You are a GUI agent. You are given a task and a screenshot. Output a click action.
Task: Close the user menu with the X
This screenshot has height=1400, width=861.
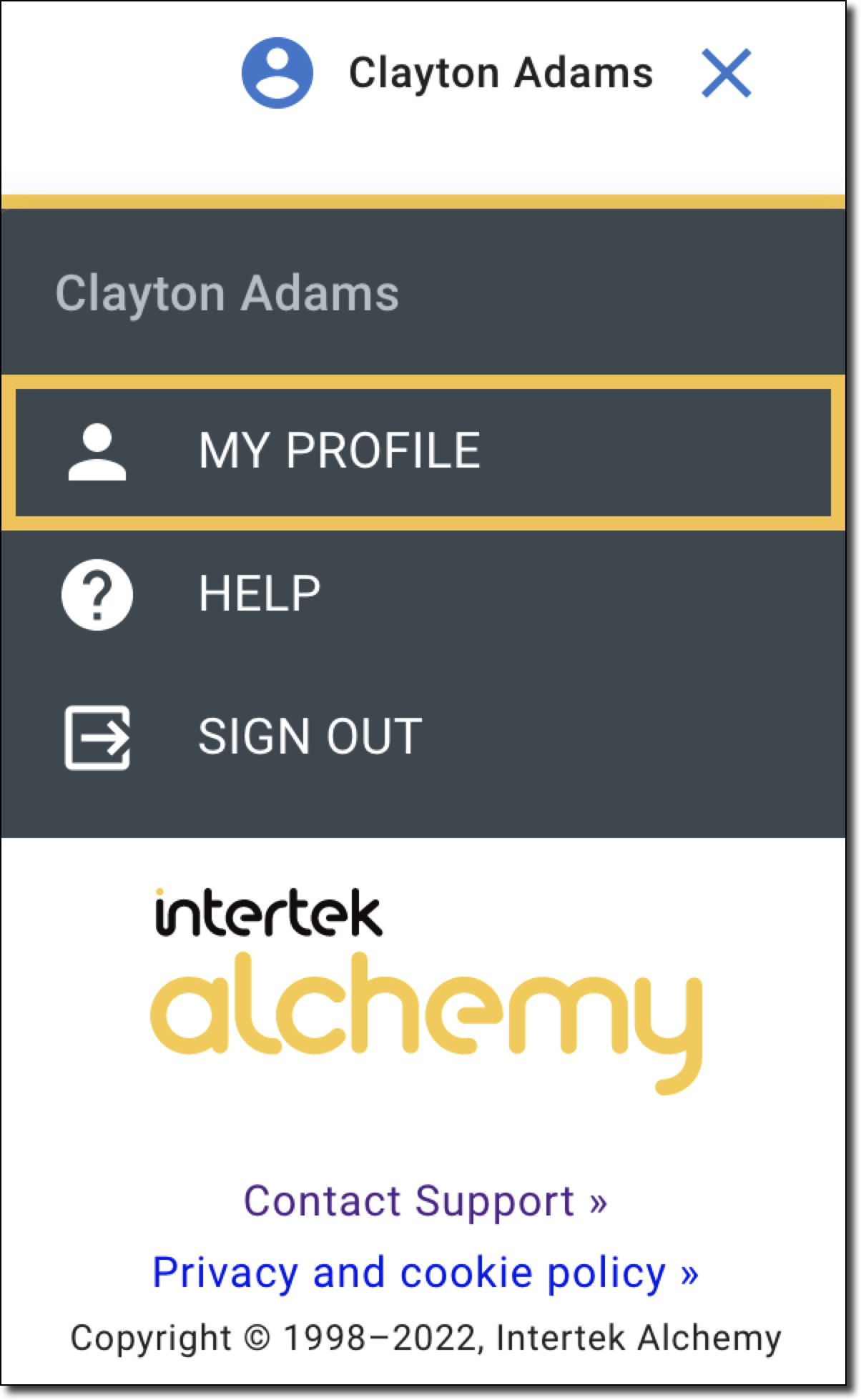(726, 73)
